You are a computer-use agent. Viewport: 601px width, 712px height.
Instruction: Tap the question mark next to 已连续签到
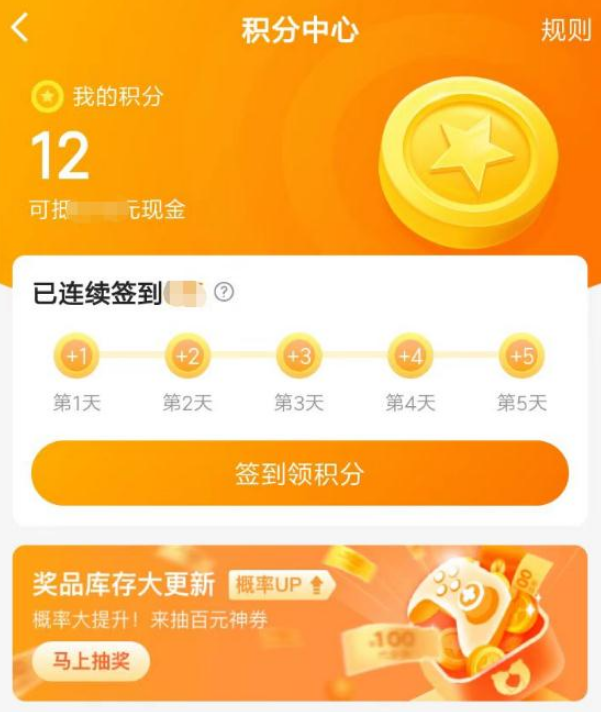tap(224, 292)
